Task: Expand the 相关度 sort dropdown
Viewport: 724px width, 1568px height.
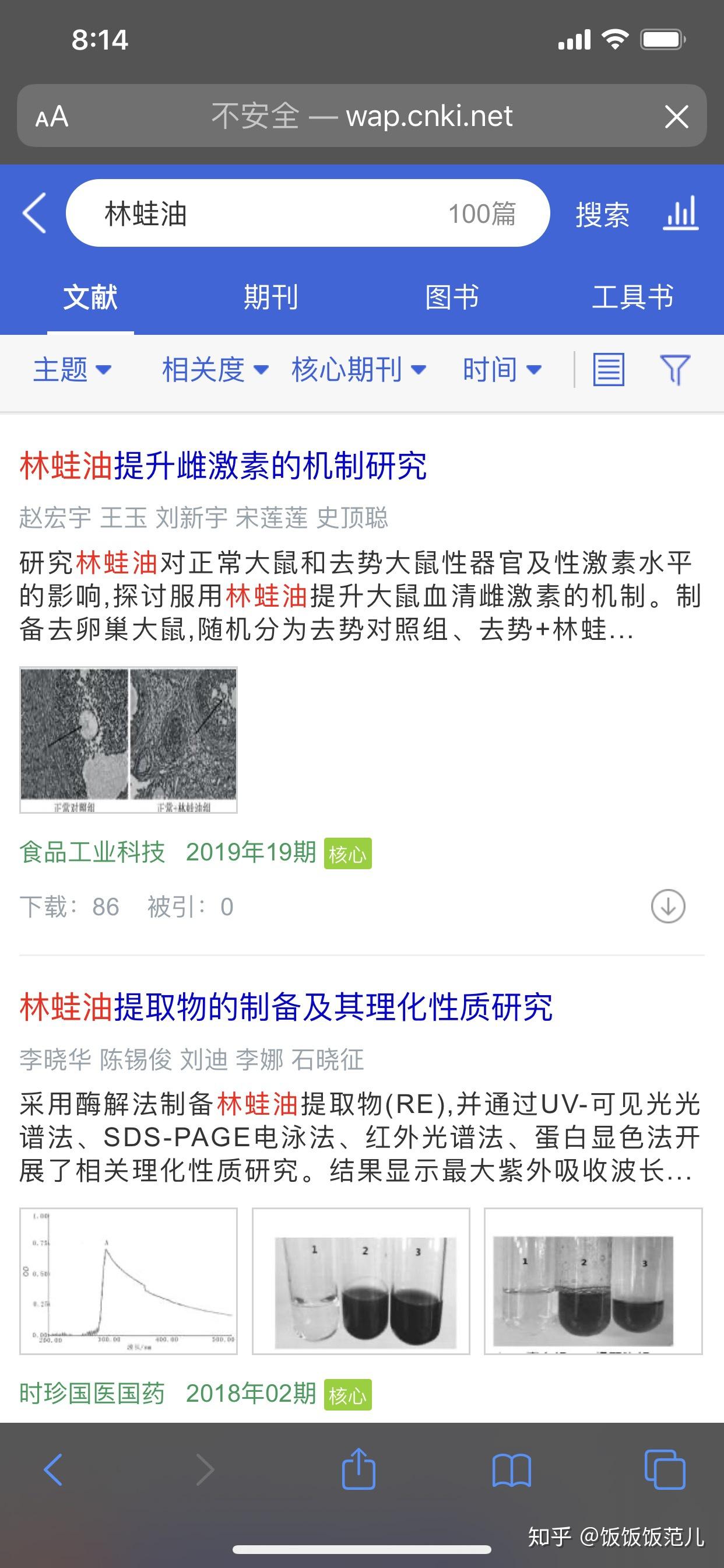Action: [x=215, y=369]
